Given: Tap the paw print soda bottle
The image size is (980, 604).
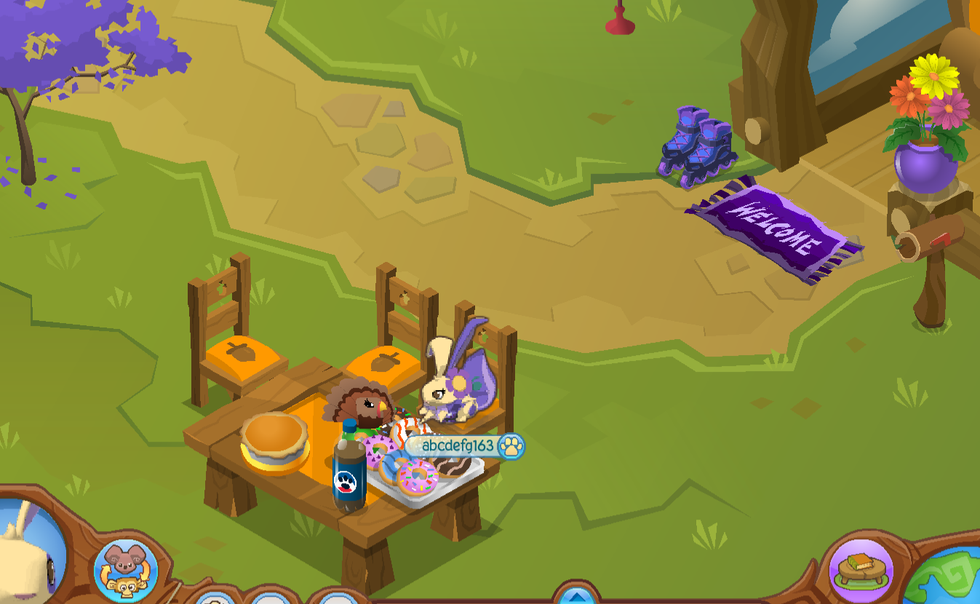Looking at the screenshot, I should [x=349, y=468].
